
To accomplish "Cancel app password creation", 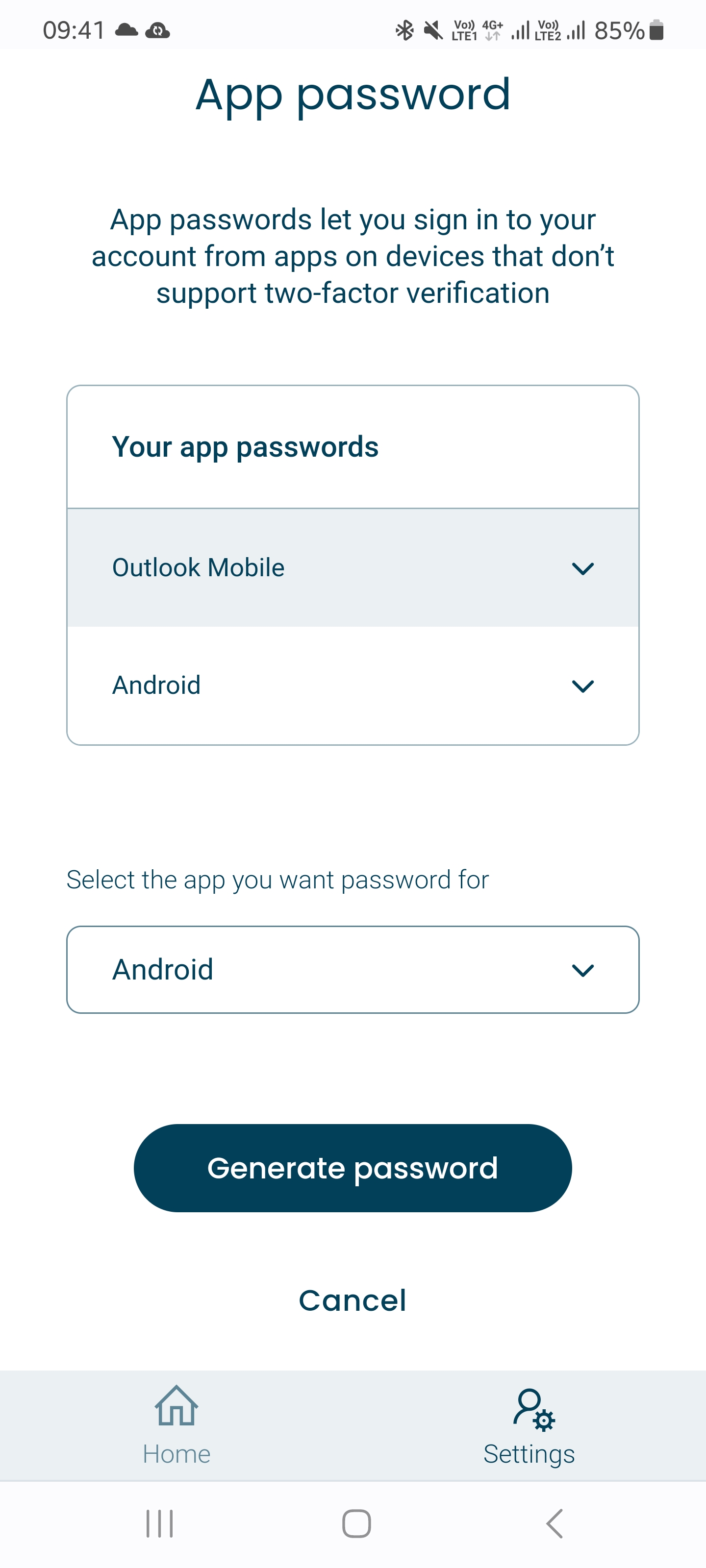I will click(353, 1301).
